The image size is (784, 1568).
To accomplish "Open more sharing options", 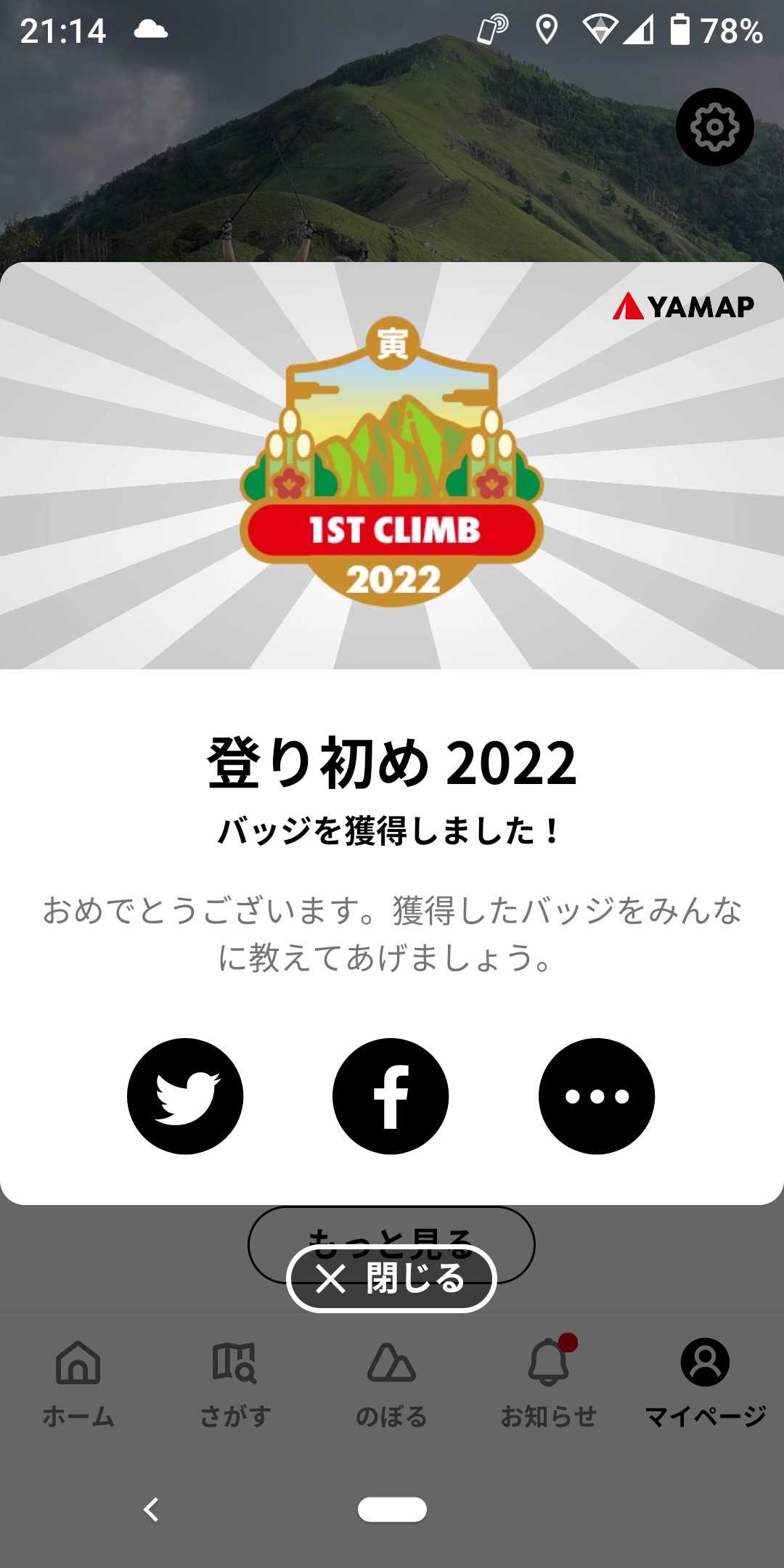I will tap(597, 1095).
